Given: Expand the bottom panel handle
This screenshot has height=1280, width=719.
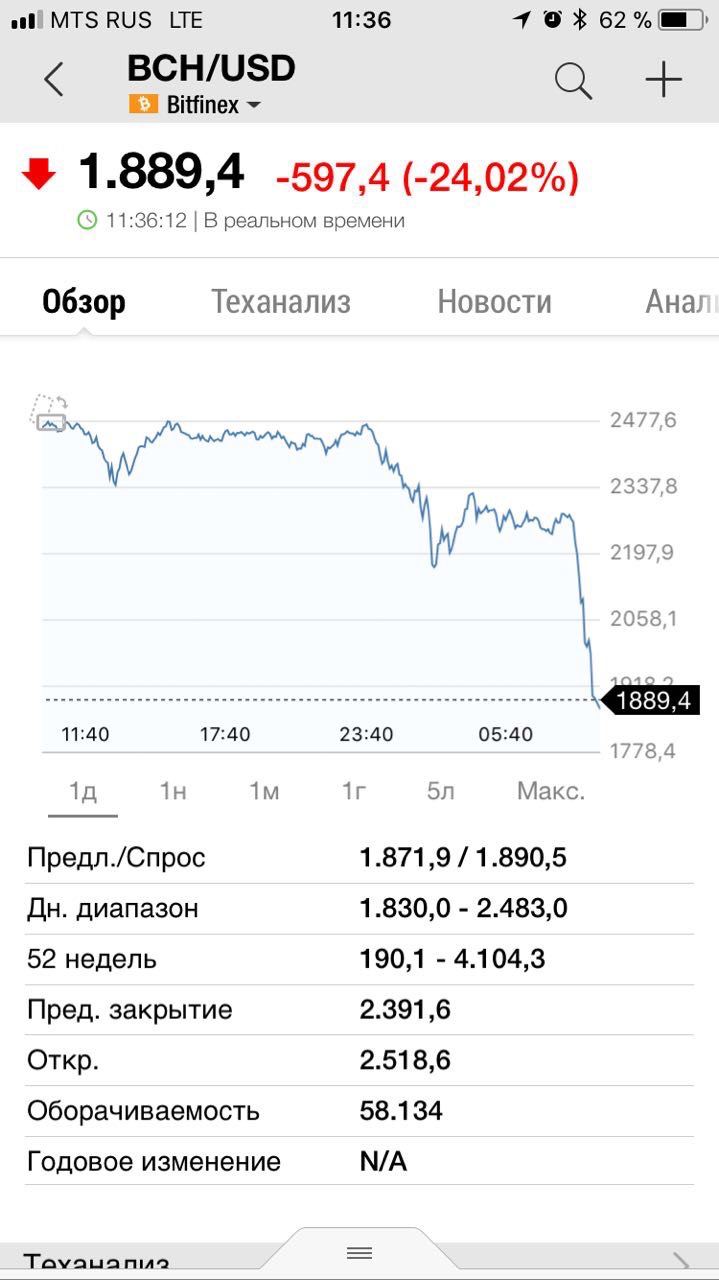Looking at the screenshot, I should [x=359, y=1252].
